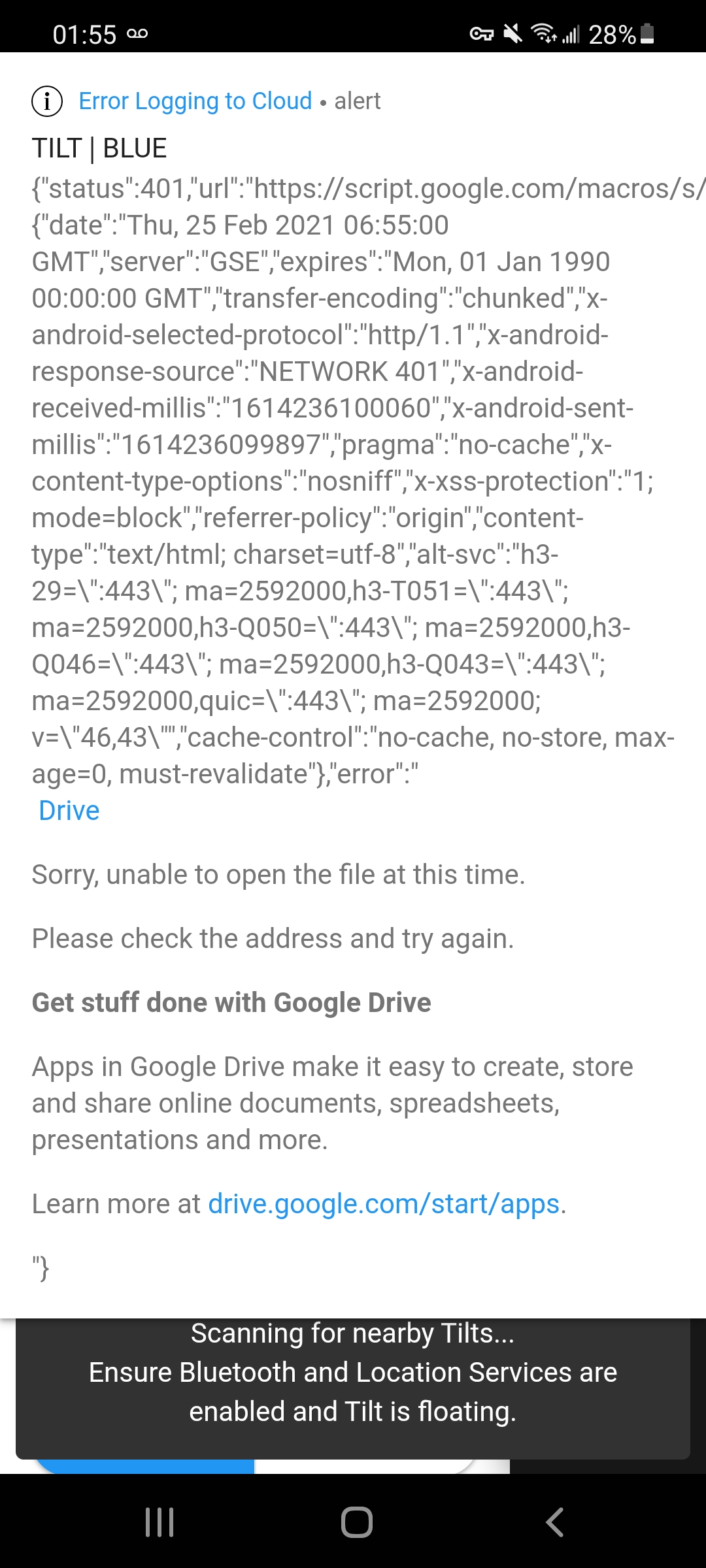This screenshot has height=1568, width=706.
Task: Go back using the system back button
Action: click(x=554, y=1522)
